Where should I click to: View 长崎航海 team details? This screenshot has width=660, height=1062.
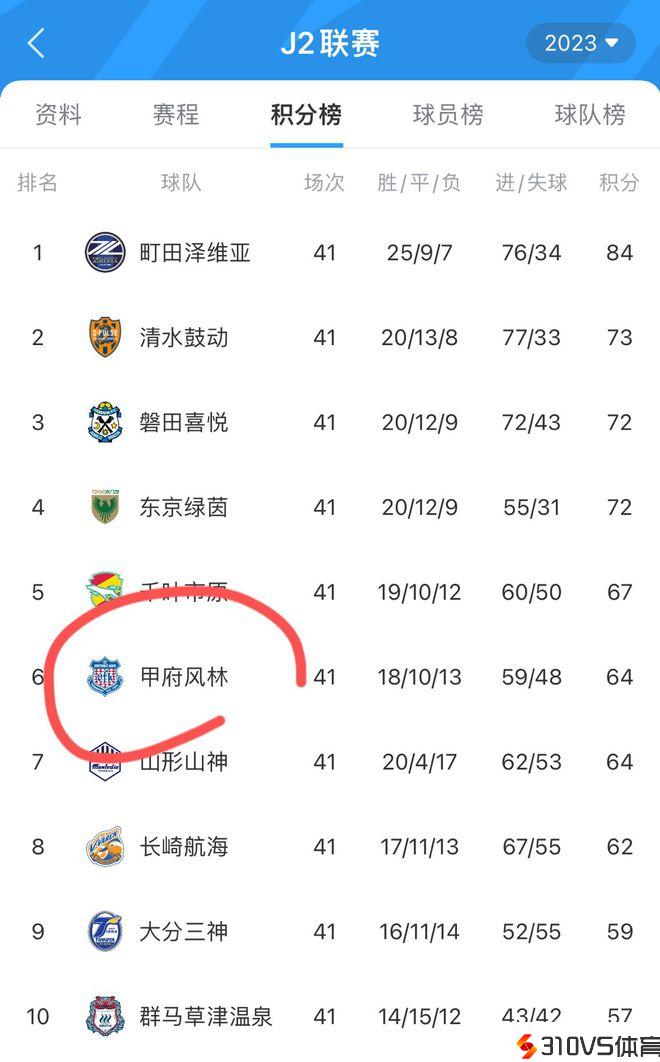[x=184, y=847]
